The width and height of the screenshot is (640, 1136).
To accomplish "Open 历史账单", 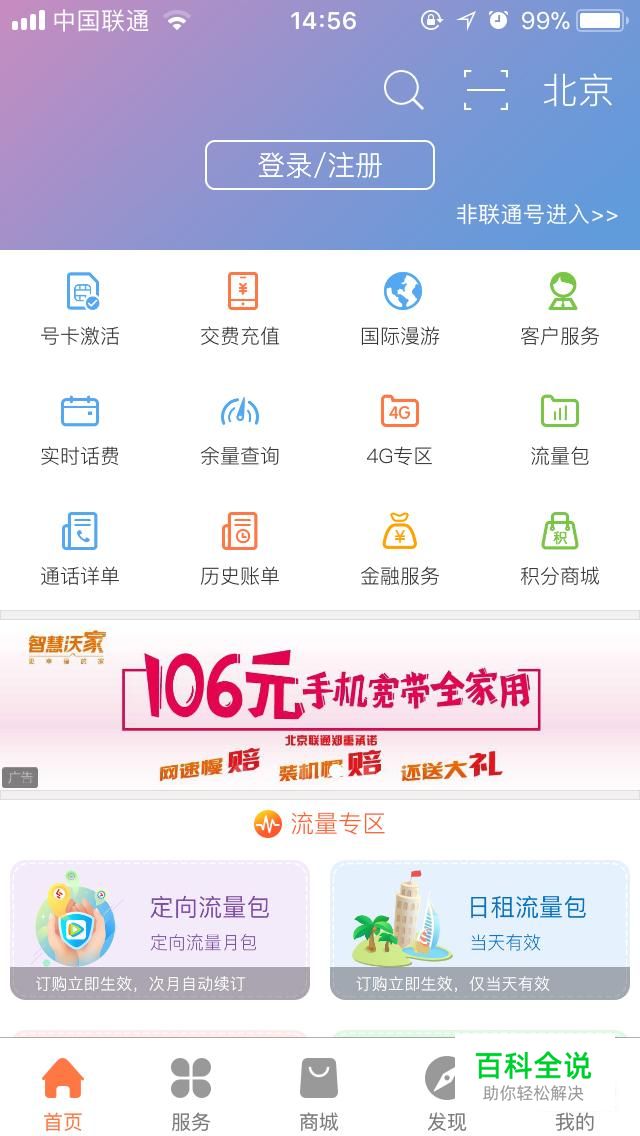I will click(x=240, y=549).
